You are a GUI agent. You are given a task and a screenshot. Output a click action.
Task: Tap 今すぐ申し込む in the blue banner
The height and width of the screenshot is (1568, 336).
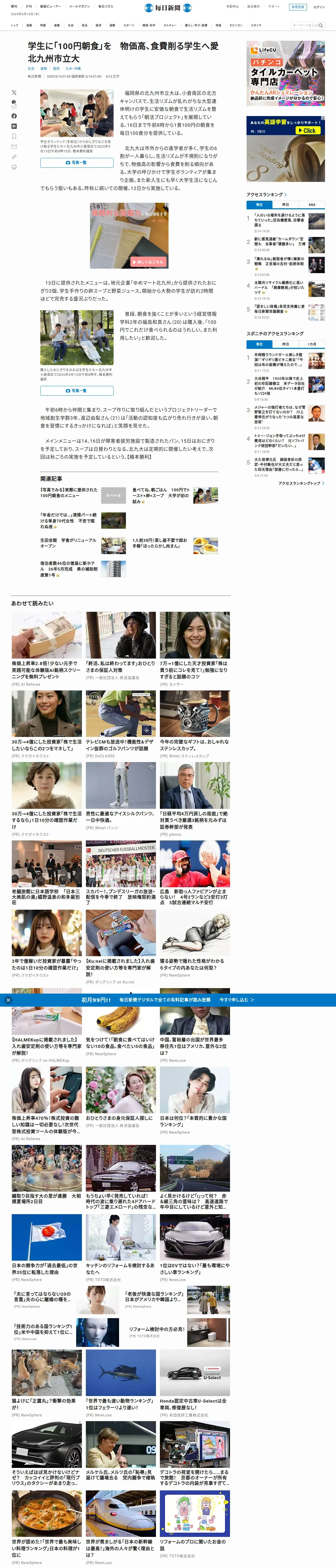coord(237,1000)
